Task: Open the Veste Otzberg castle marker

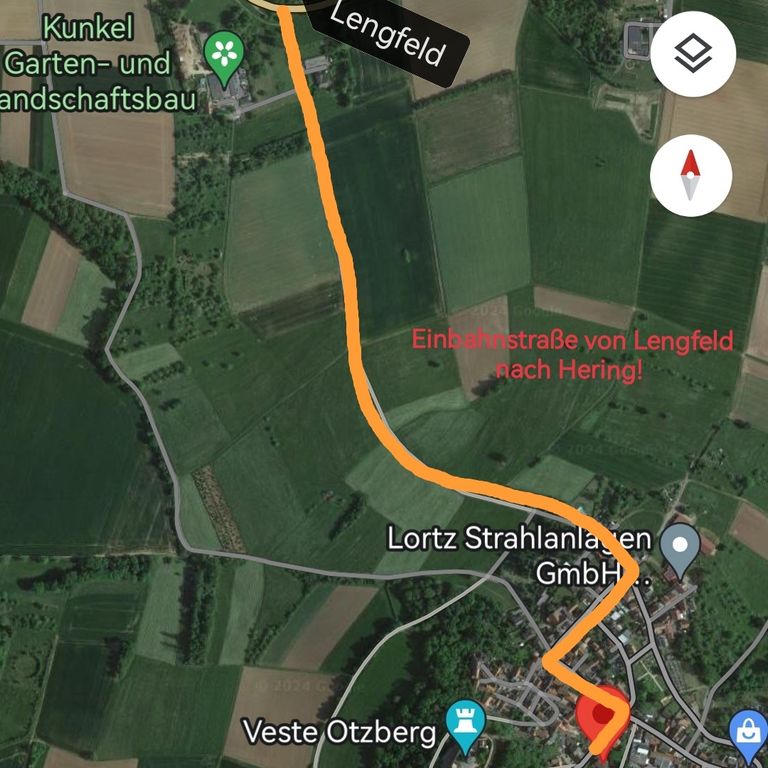Action: click(x=465, y=725)
